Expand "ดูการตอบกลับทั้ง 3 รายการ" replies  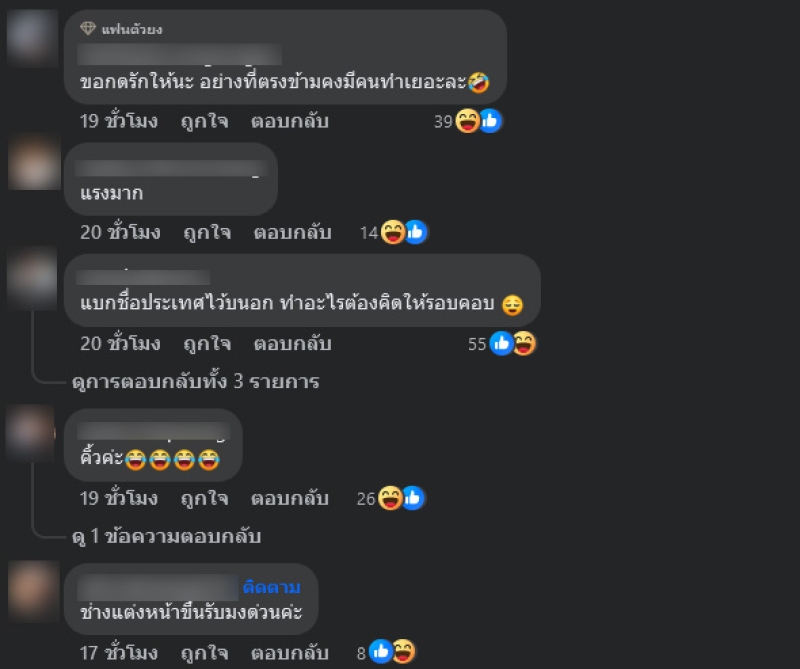196,382
